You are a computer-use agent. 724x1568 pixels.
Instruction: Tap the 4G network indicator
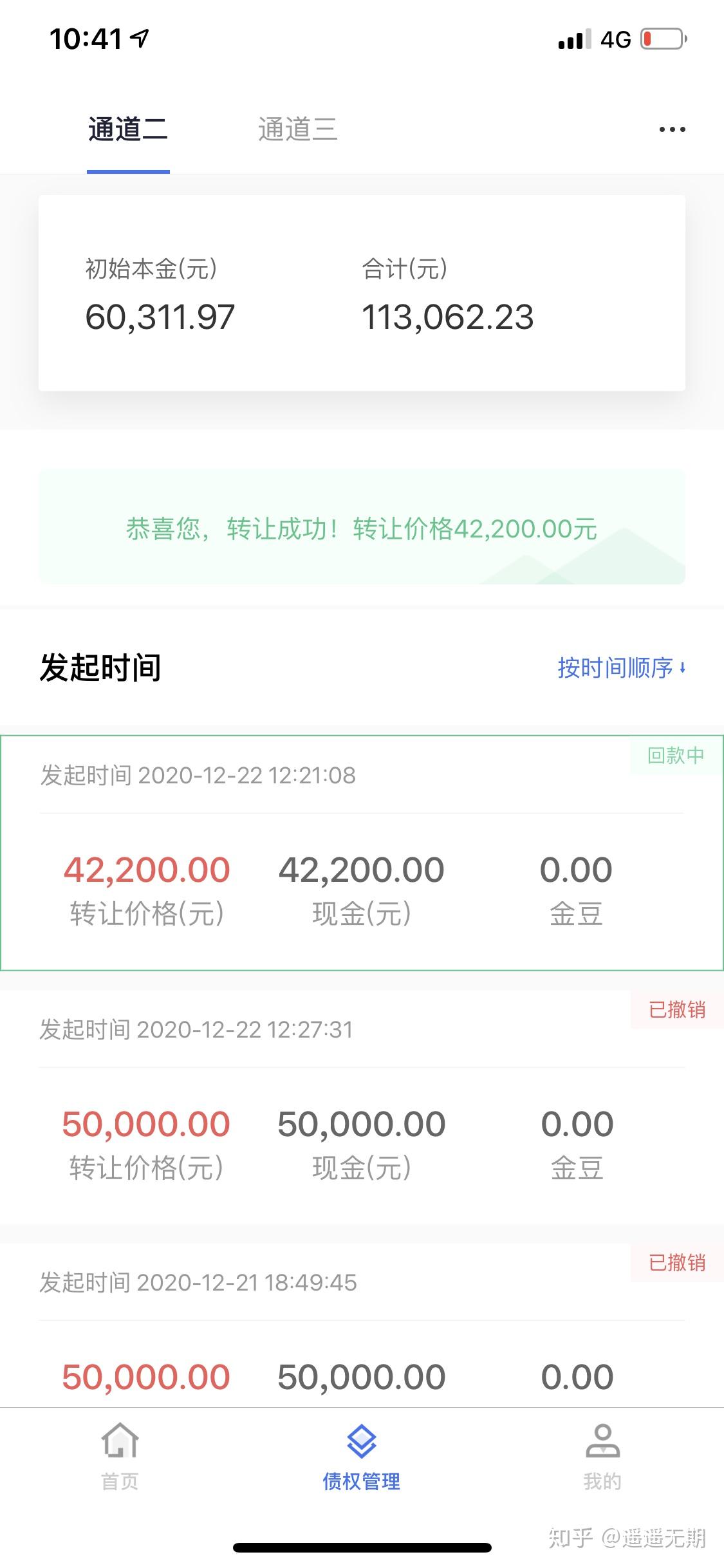tap(616, 39)
